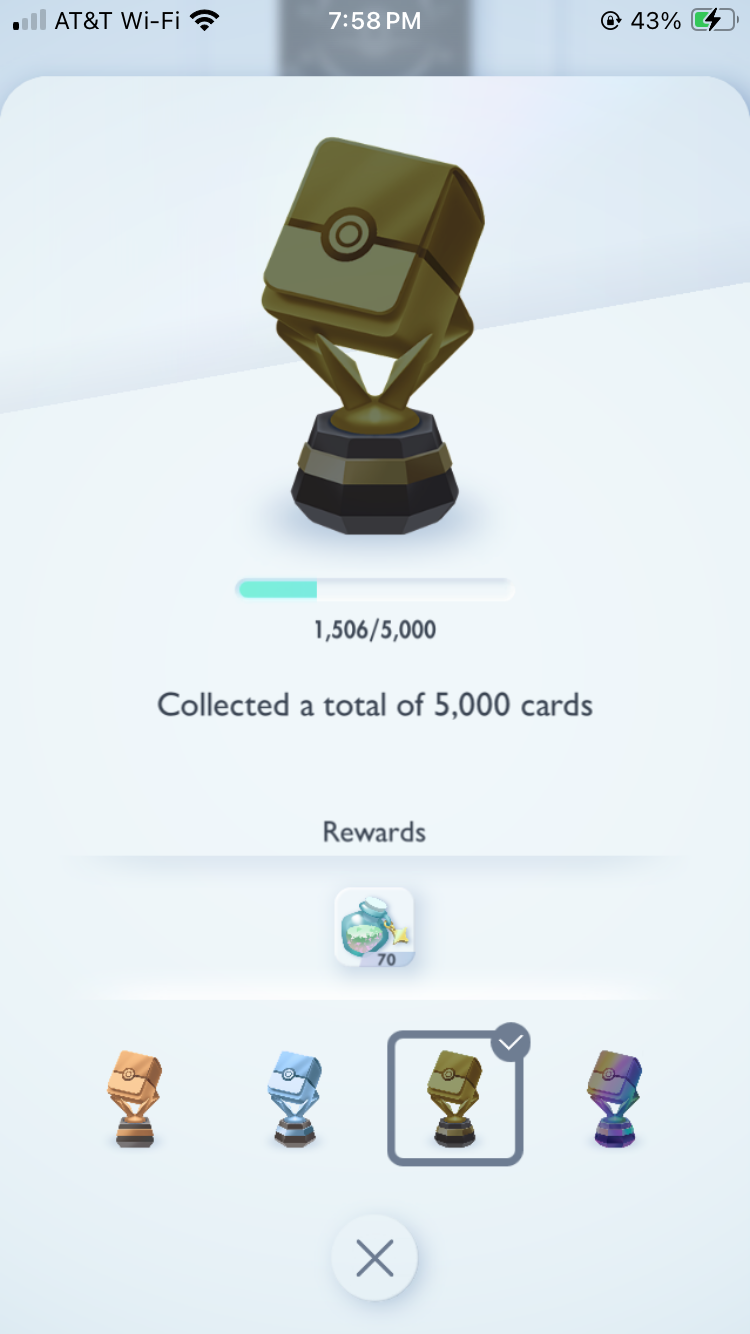This screenshot has height=1334, width=750.
Task: Select the gold trophy thumbnail
Action: [x=455, y=1098]
